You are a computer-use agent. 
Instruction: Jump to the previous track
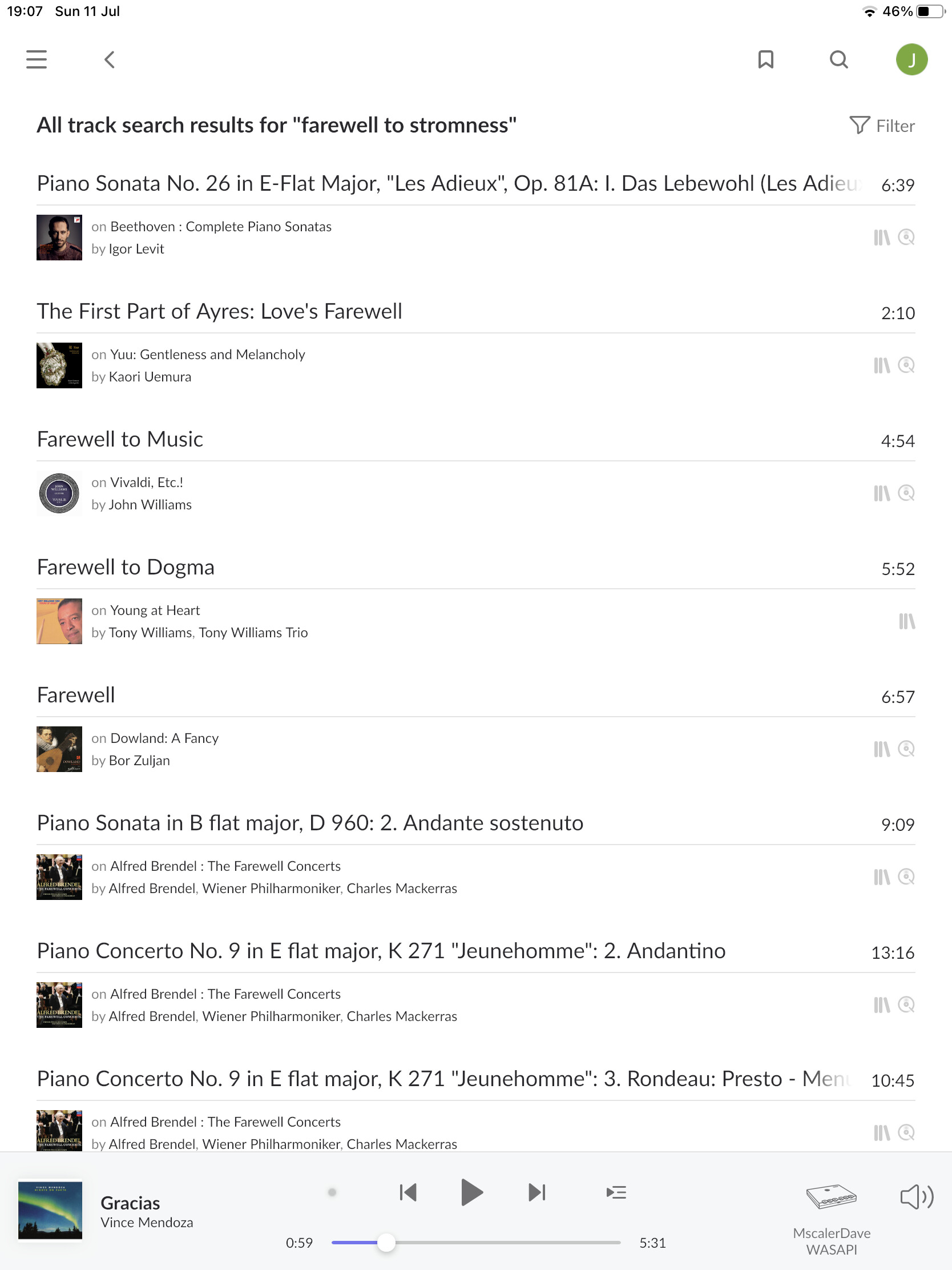408,1192
